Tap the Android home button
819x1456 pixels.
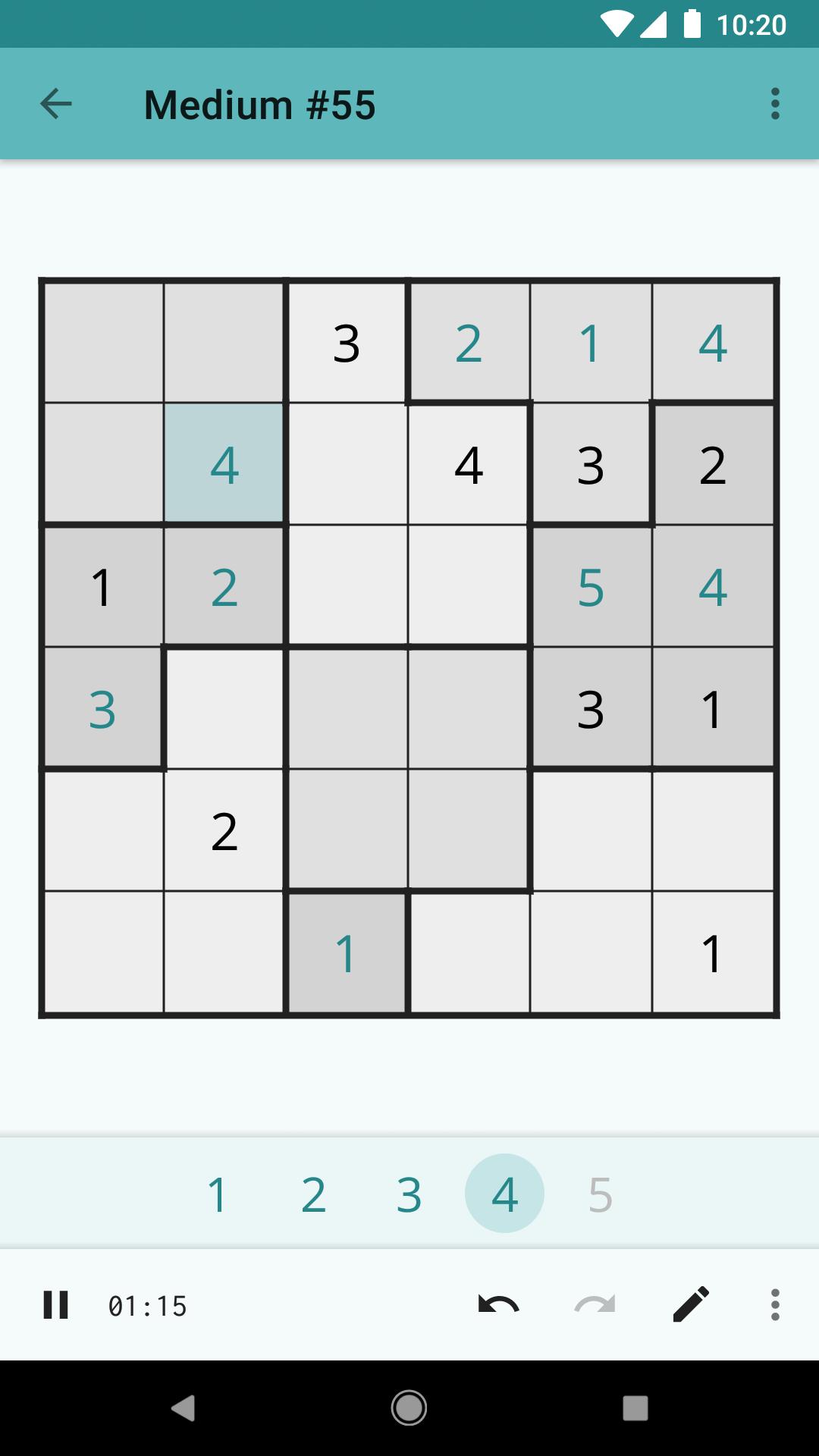pyautogui.click(x=409, y=1408)
